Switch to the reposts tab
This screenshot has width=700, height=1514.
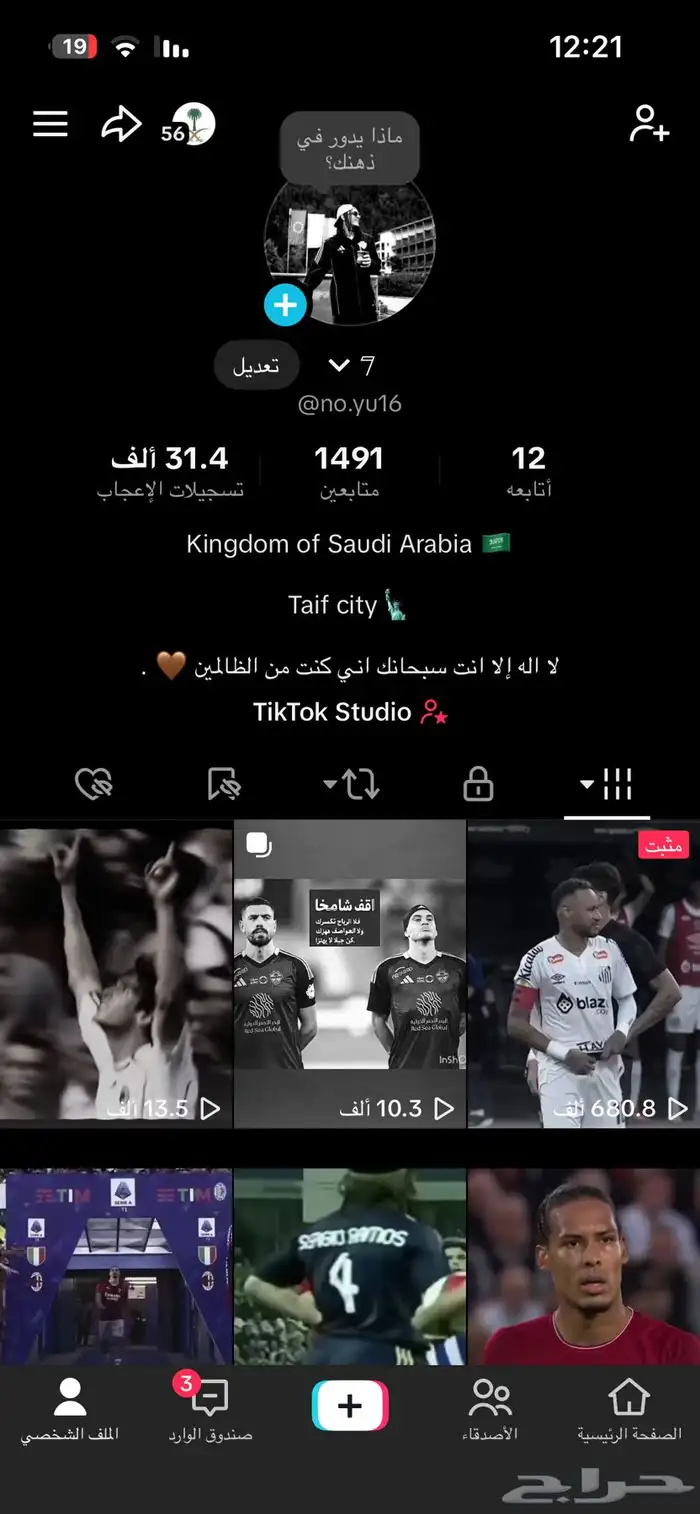(x=350, y=785)
